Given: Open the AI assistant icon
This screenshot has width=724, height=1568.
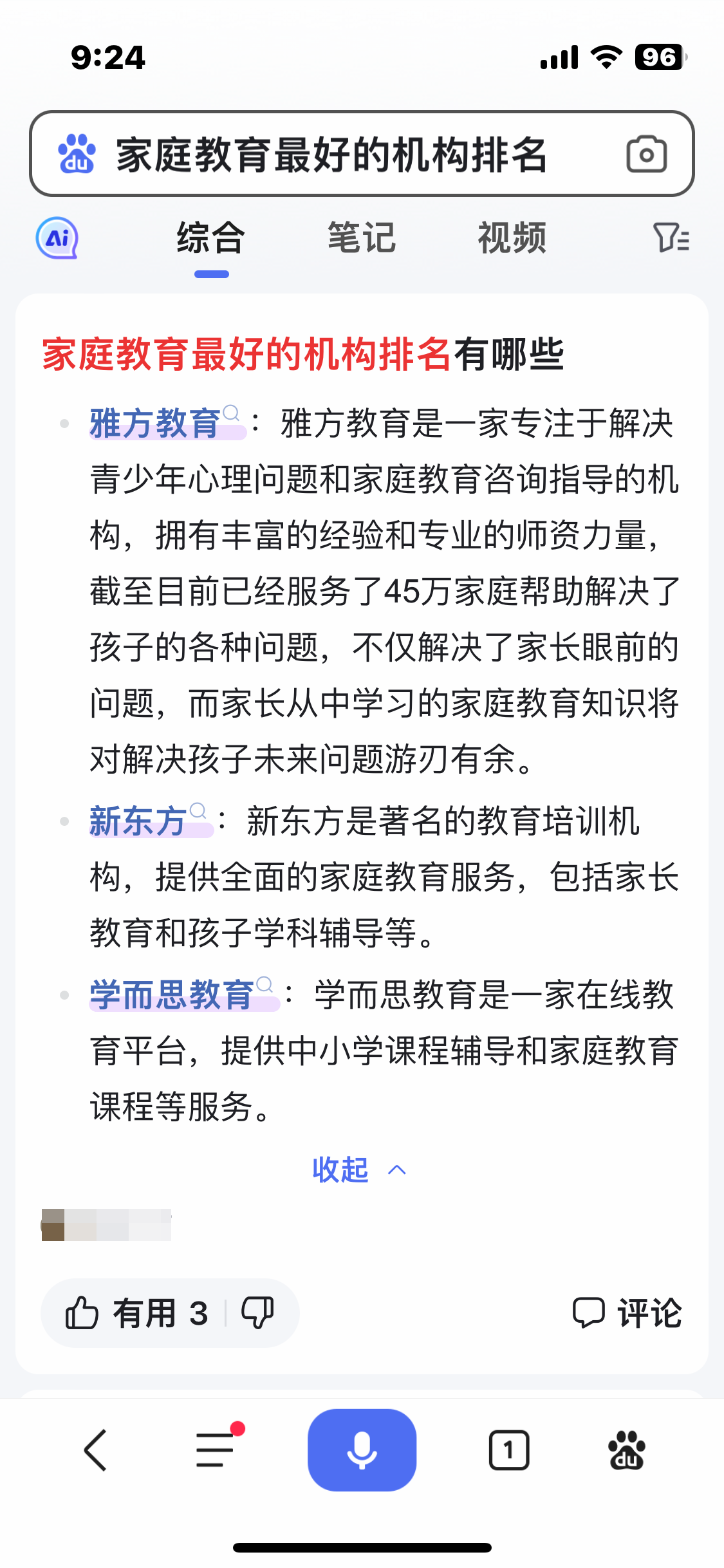Looking at the screenshot, I should click(x=57, y=238).
